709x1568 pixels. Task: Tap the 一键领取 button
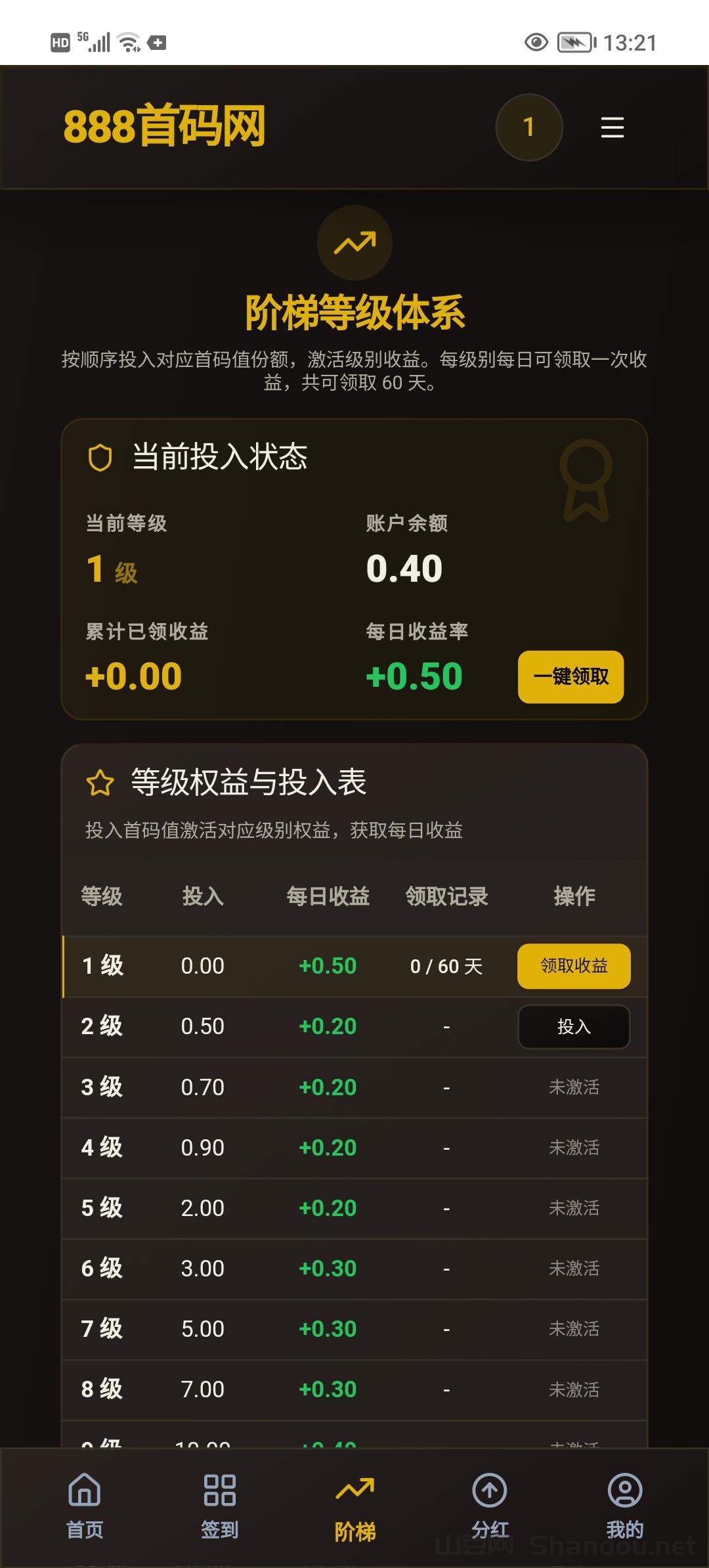coord(571,677)
